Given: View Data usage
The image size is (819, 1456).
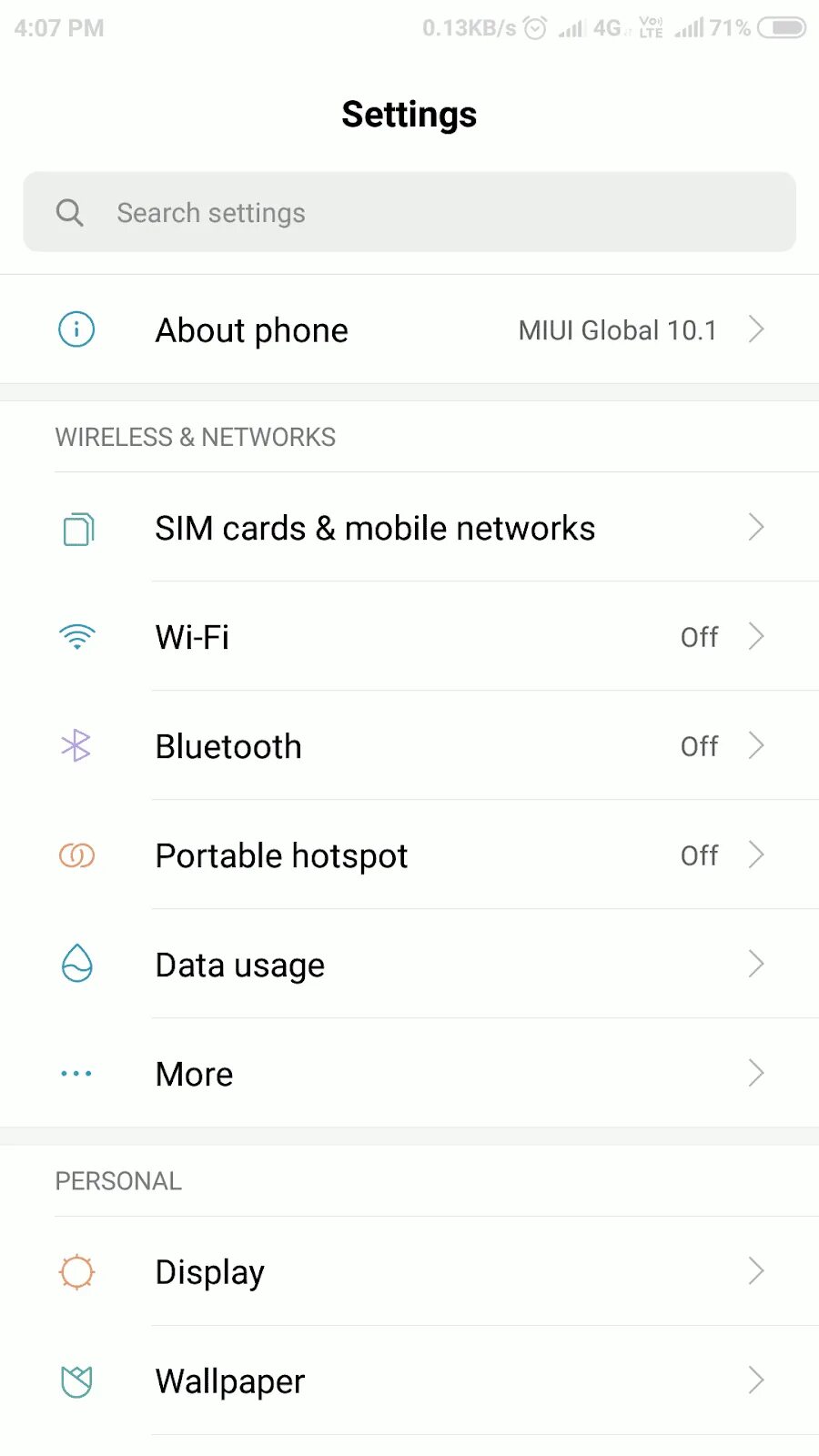Looking at the screenshot, I should [409, 965].
